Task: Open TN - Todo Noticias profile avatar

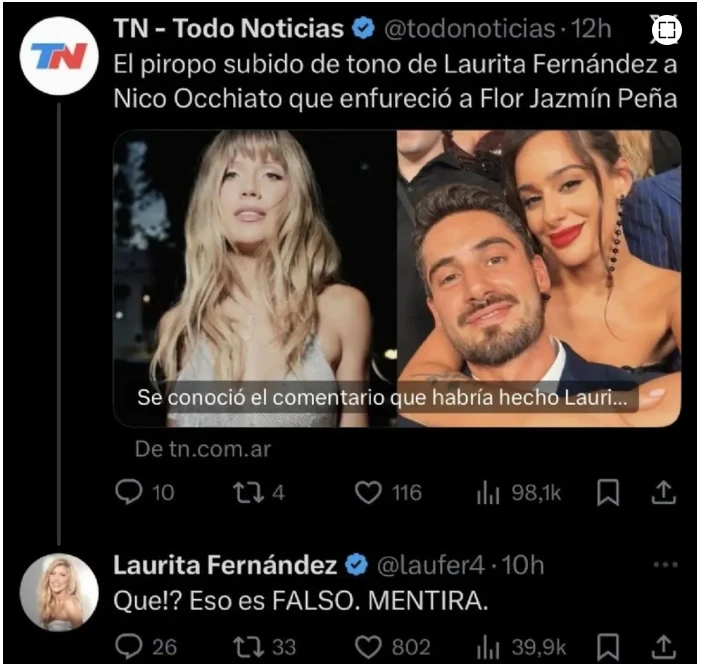Action: tap(58, 58)
